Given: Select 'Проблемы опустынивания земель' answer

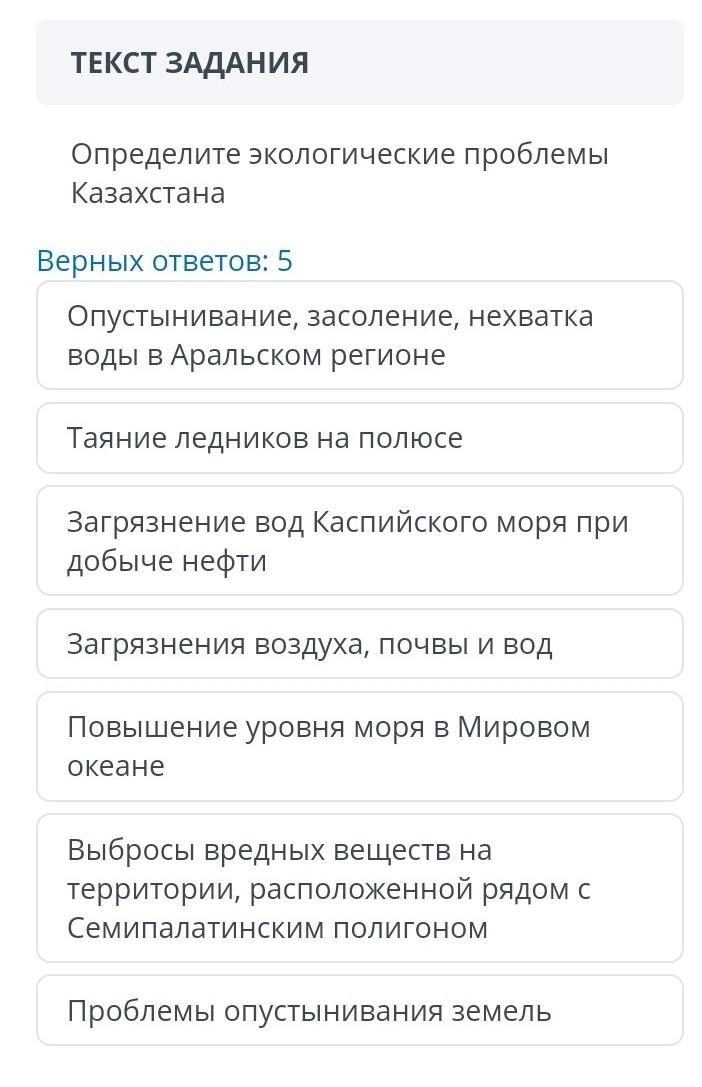Looking at the screenshot, I should click(359, 1010).
